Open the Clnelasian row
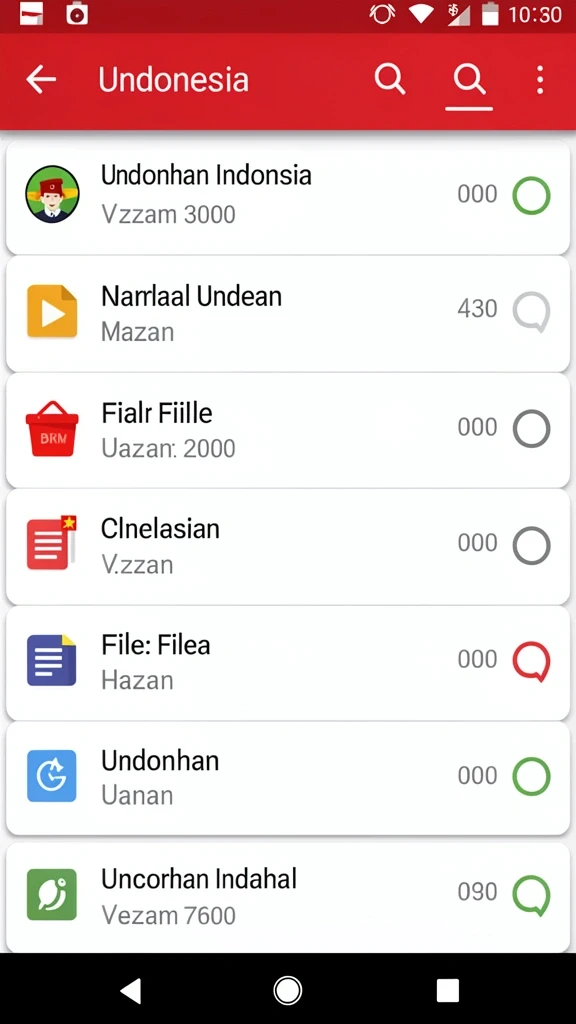 288,547
